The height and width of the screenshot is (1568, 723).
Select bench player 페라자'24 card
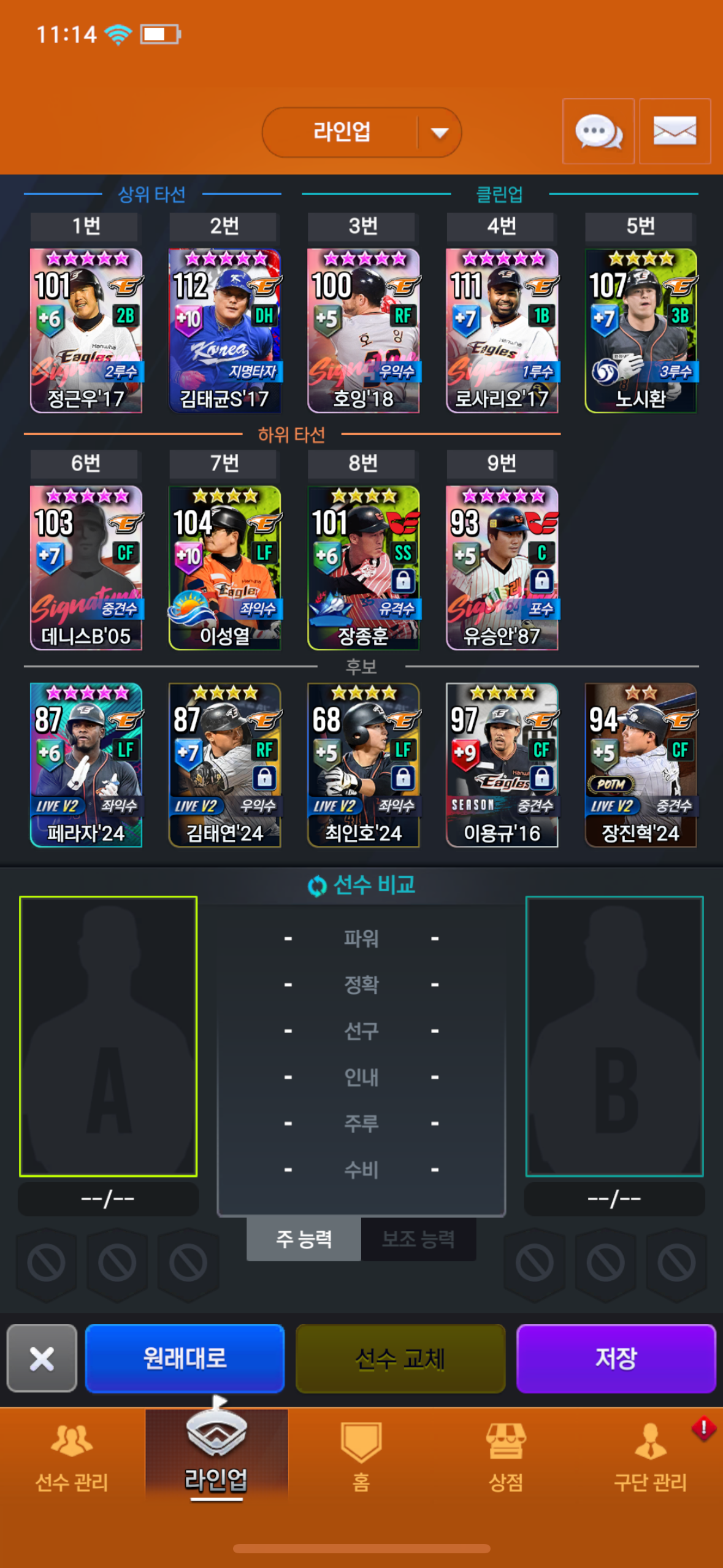point(86,765)
